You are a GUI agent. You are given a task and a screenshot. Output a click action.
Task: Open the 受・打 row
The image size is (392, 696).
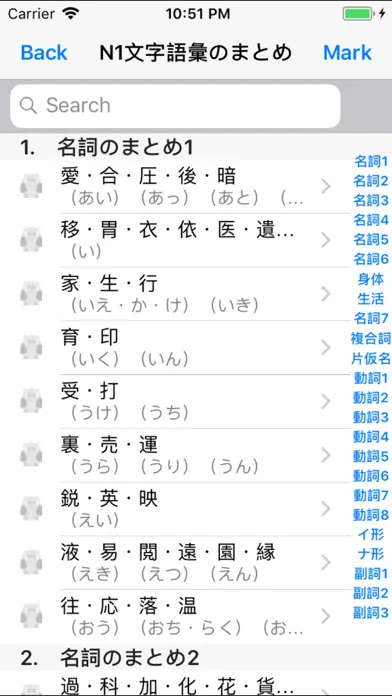(175, 402)
